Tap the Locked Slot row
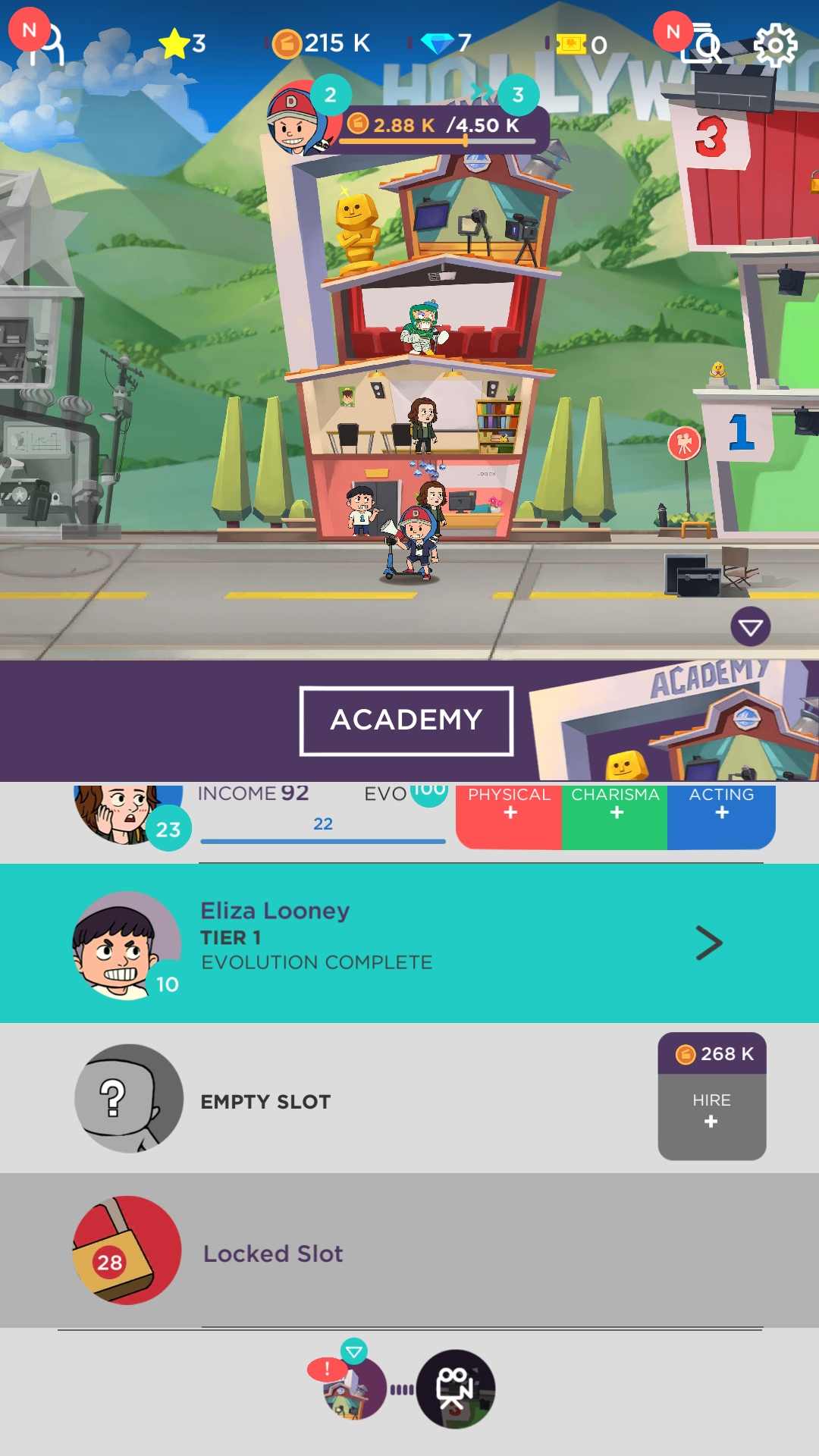Screen dimensions: 819x1456 click(409, 1251)
